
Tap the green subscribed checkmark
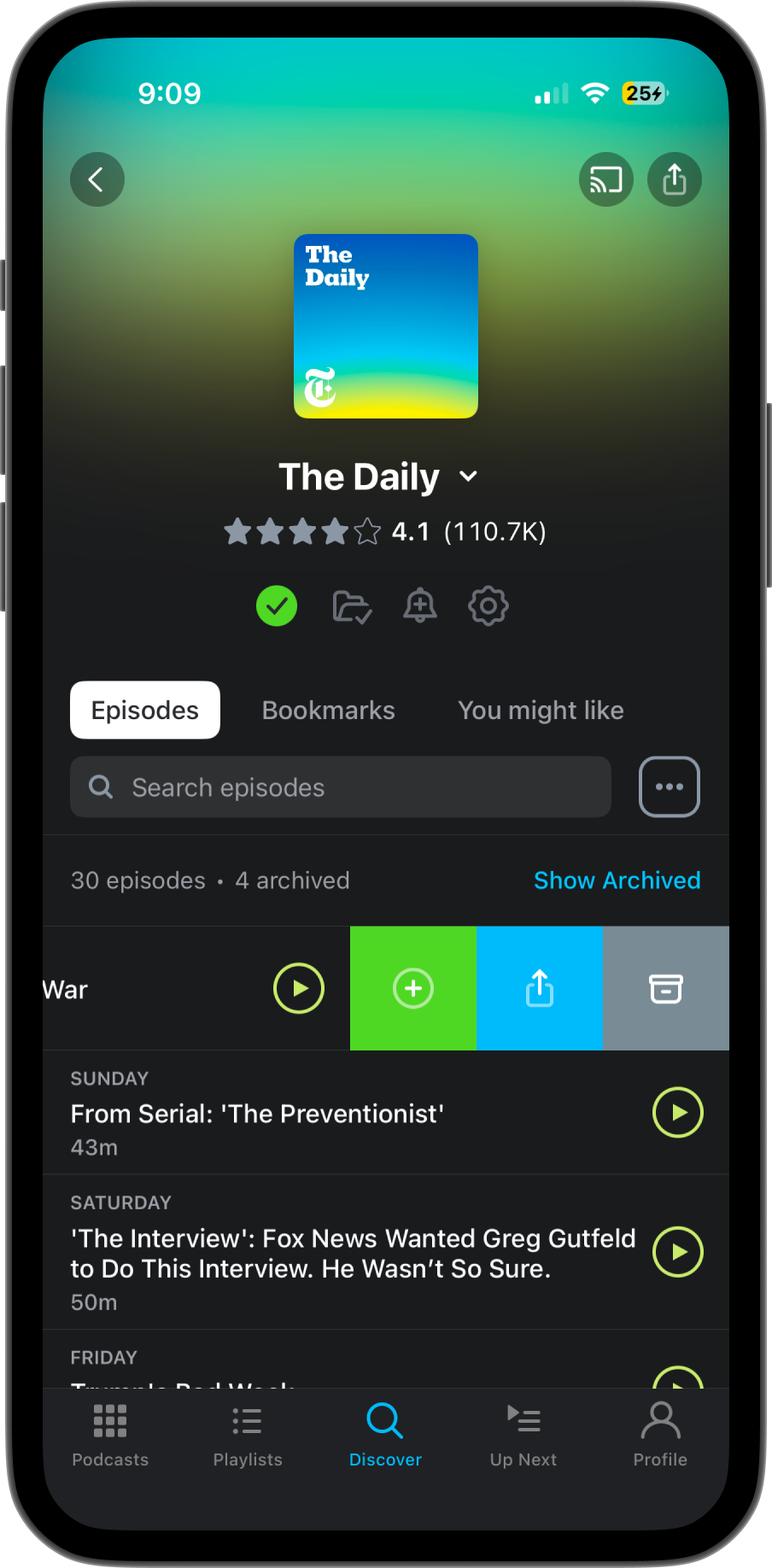tap(277, 606)
